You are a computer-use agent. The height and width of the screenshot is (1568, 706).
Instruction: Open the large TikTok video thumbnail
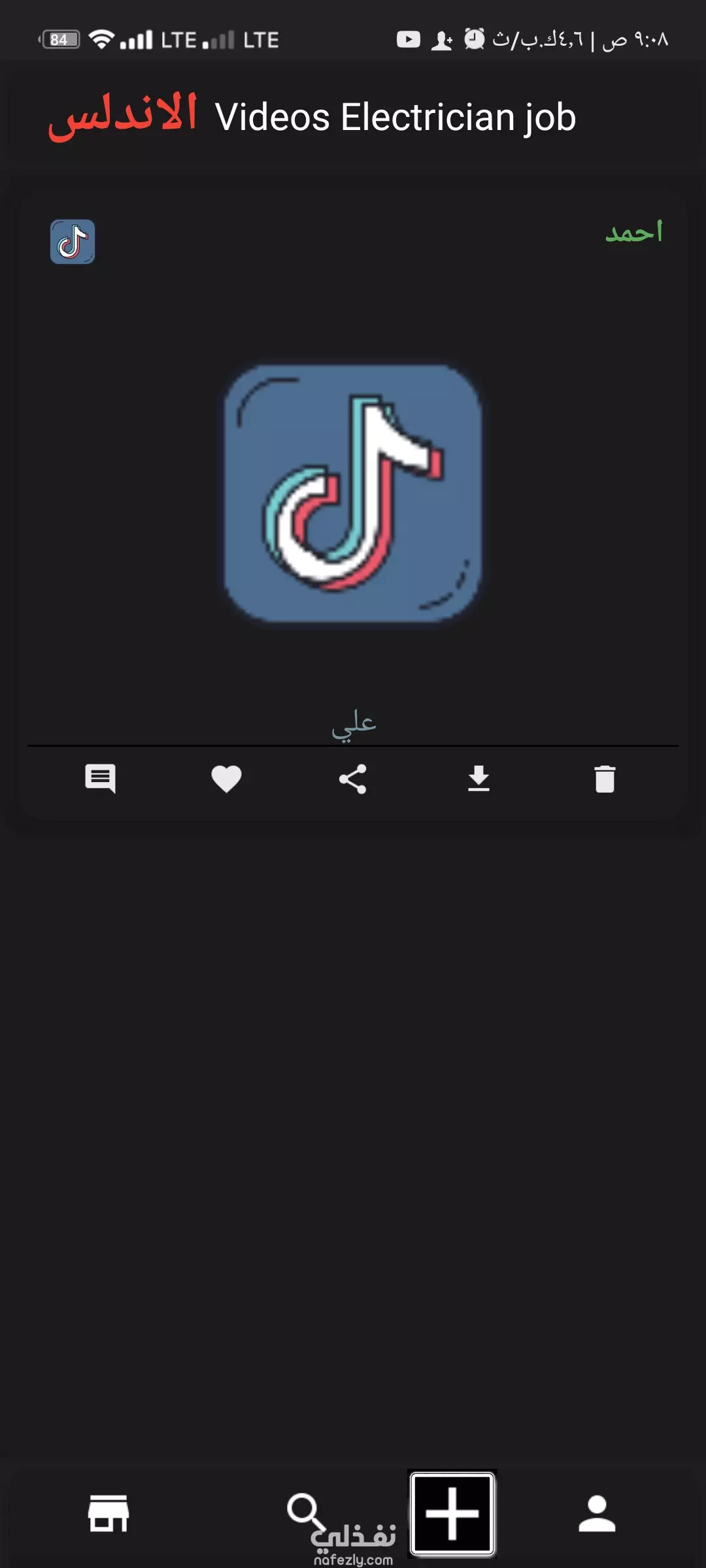(x=353, y=493)
